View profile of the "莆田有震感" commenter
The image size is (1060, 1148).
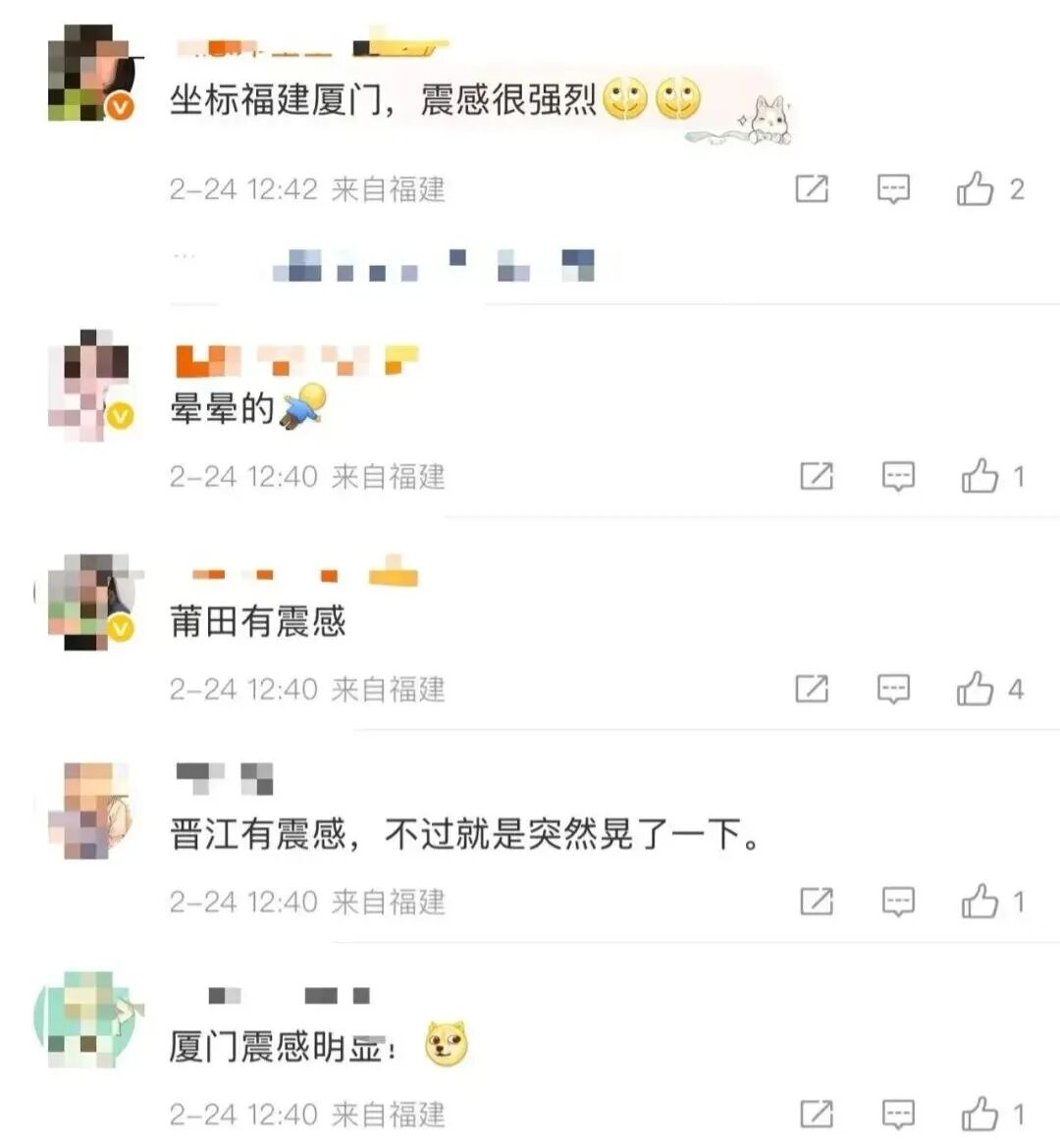(90, 600)
